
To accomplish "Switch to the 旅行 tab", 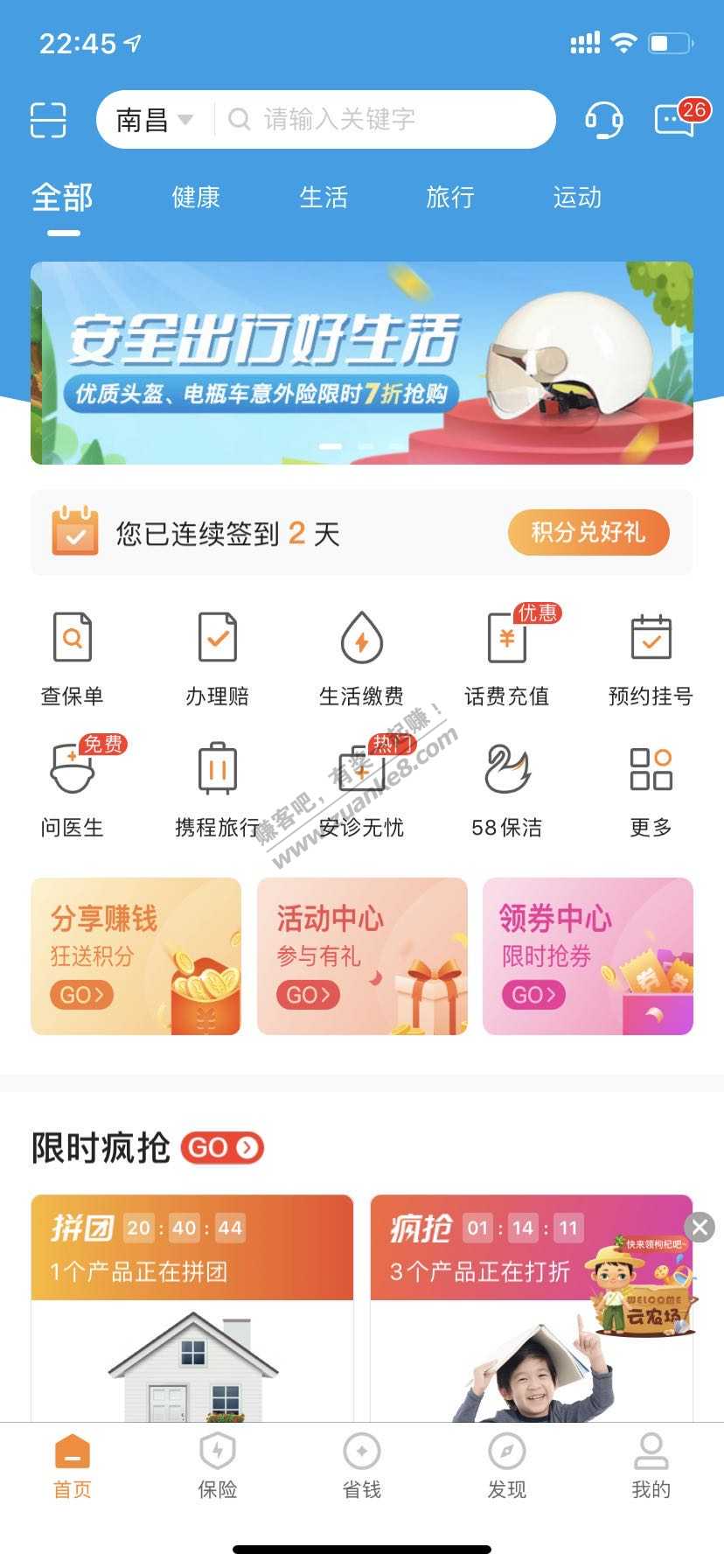I will pyautogui.click(x=449, y=198).
